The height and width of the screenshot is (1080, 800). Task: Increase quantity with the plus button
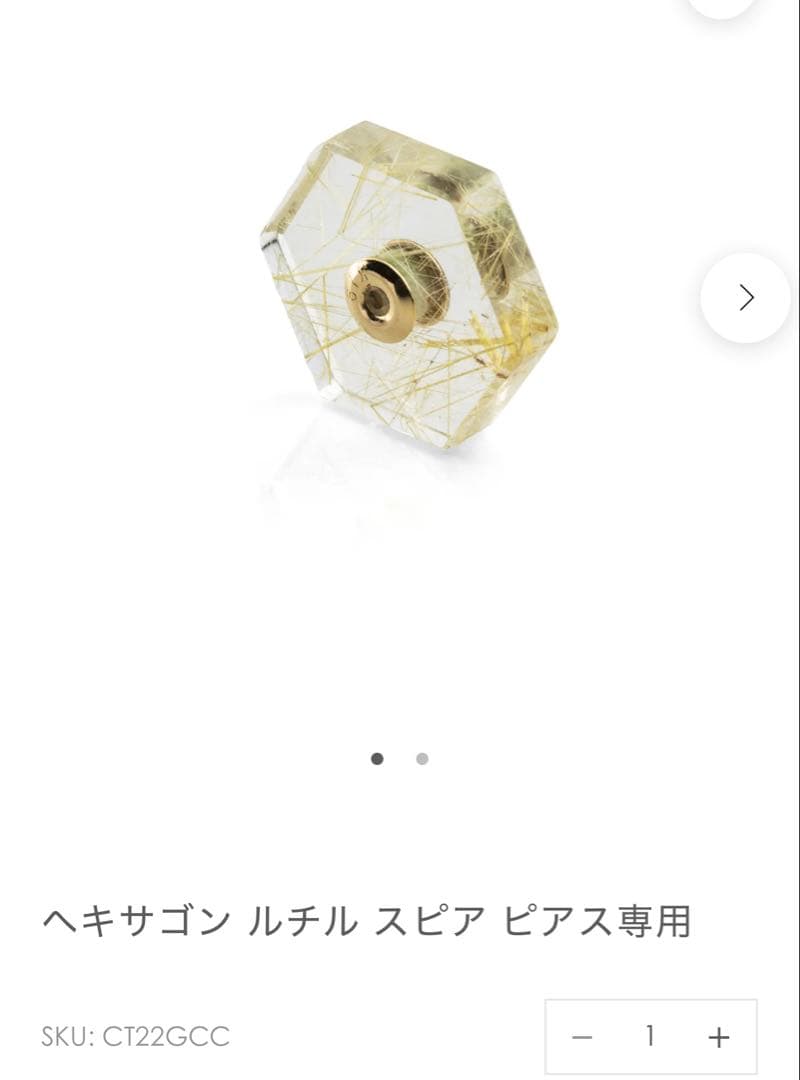coord(718,1038)
